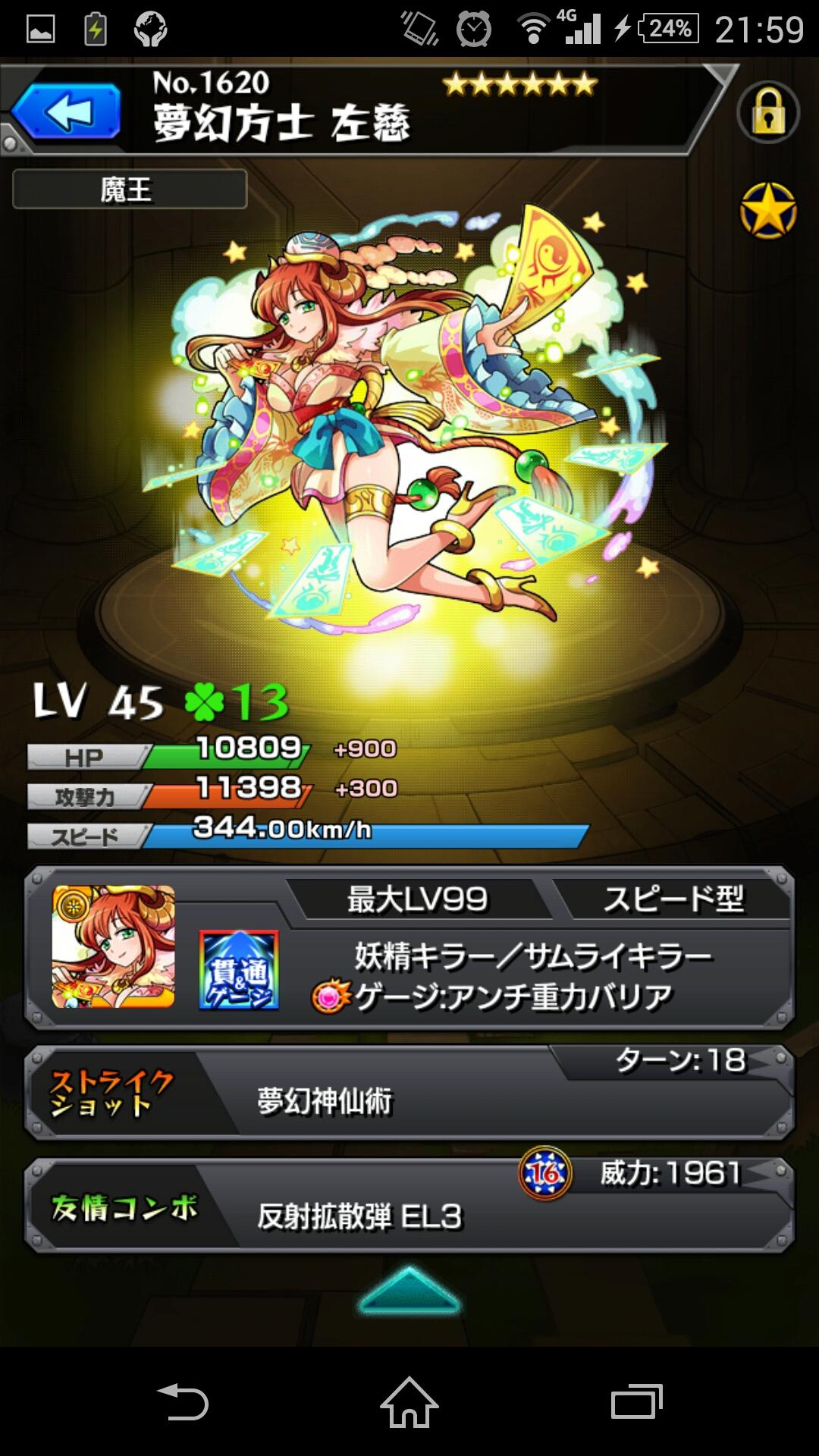
Task: Open the 友情コンボ 反射拡散弾 EL3 panel
Action: 409,1206
